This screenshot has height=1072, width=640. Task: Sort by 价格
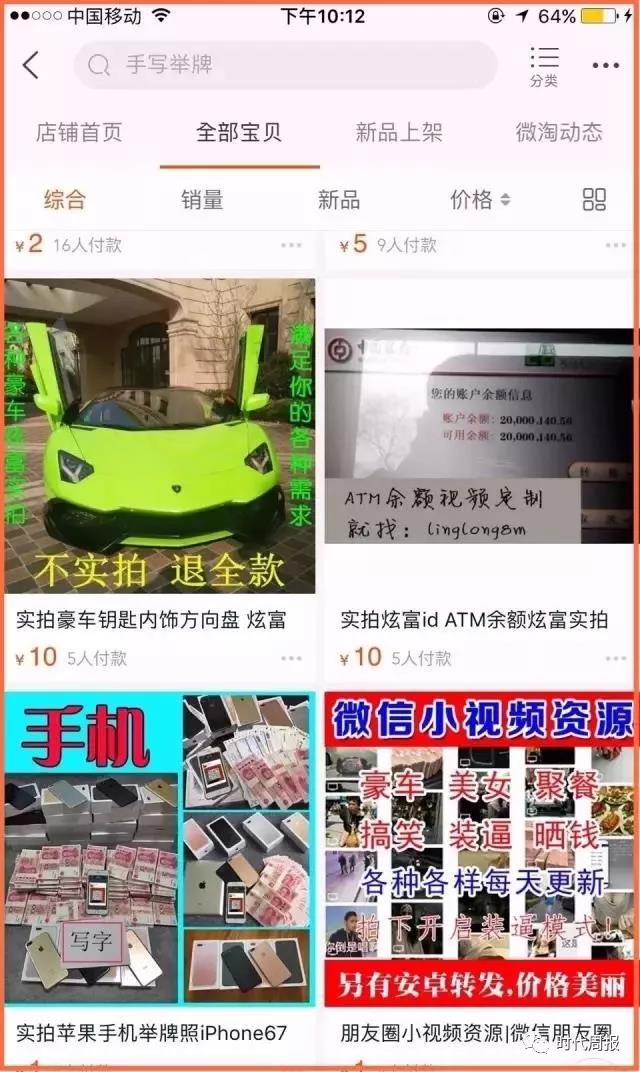pyautogui.click(x=480, y=199)
